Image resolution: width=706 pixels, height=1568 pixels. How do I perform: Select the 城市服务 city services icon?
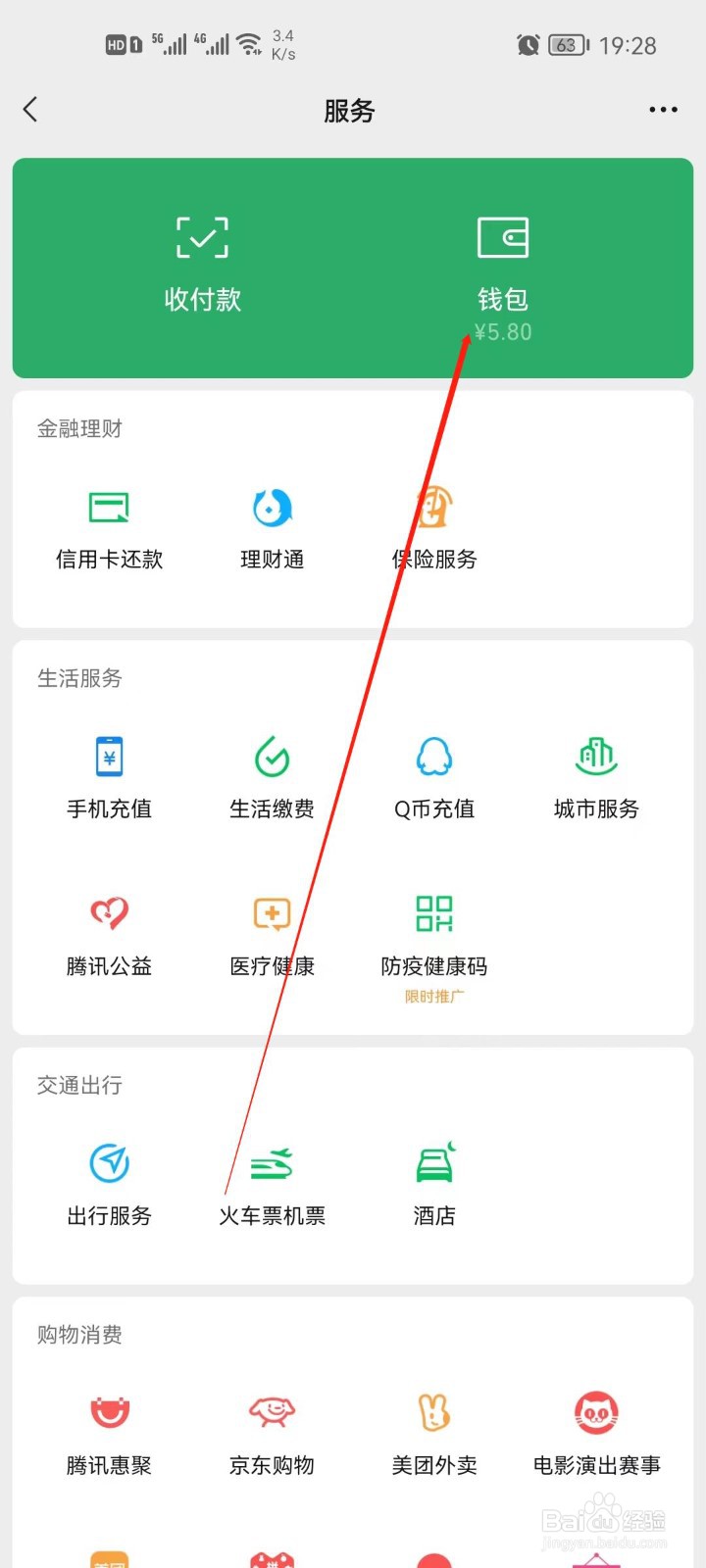tap(596, 774)
